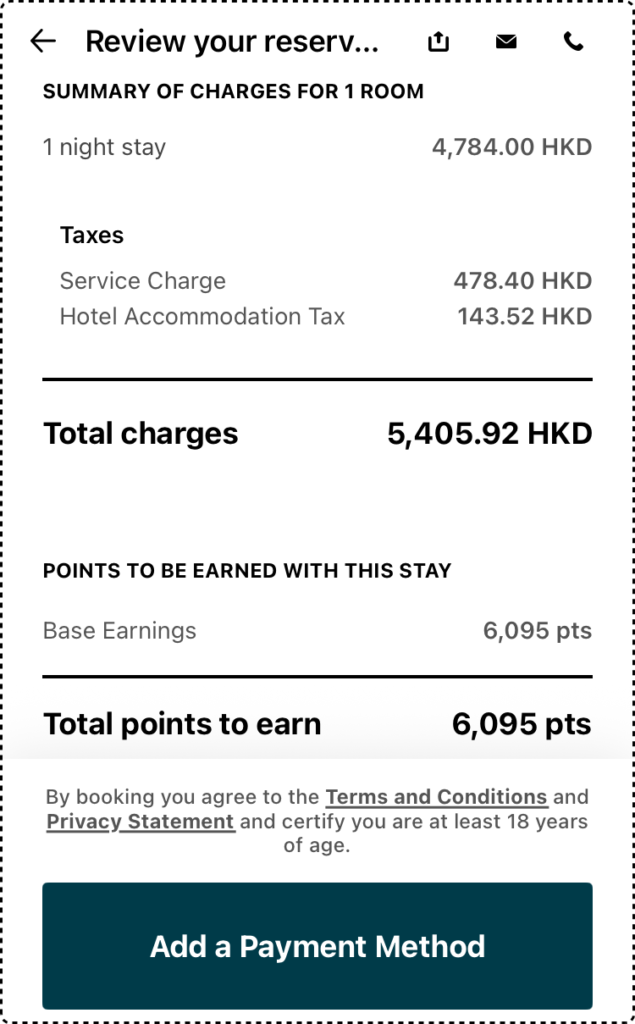This screenshot has width=635, height=1024.
Task: Call the hotel via phone icon
Action: 573,41
